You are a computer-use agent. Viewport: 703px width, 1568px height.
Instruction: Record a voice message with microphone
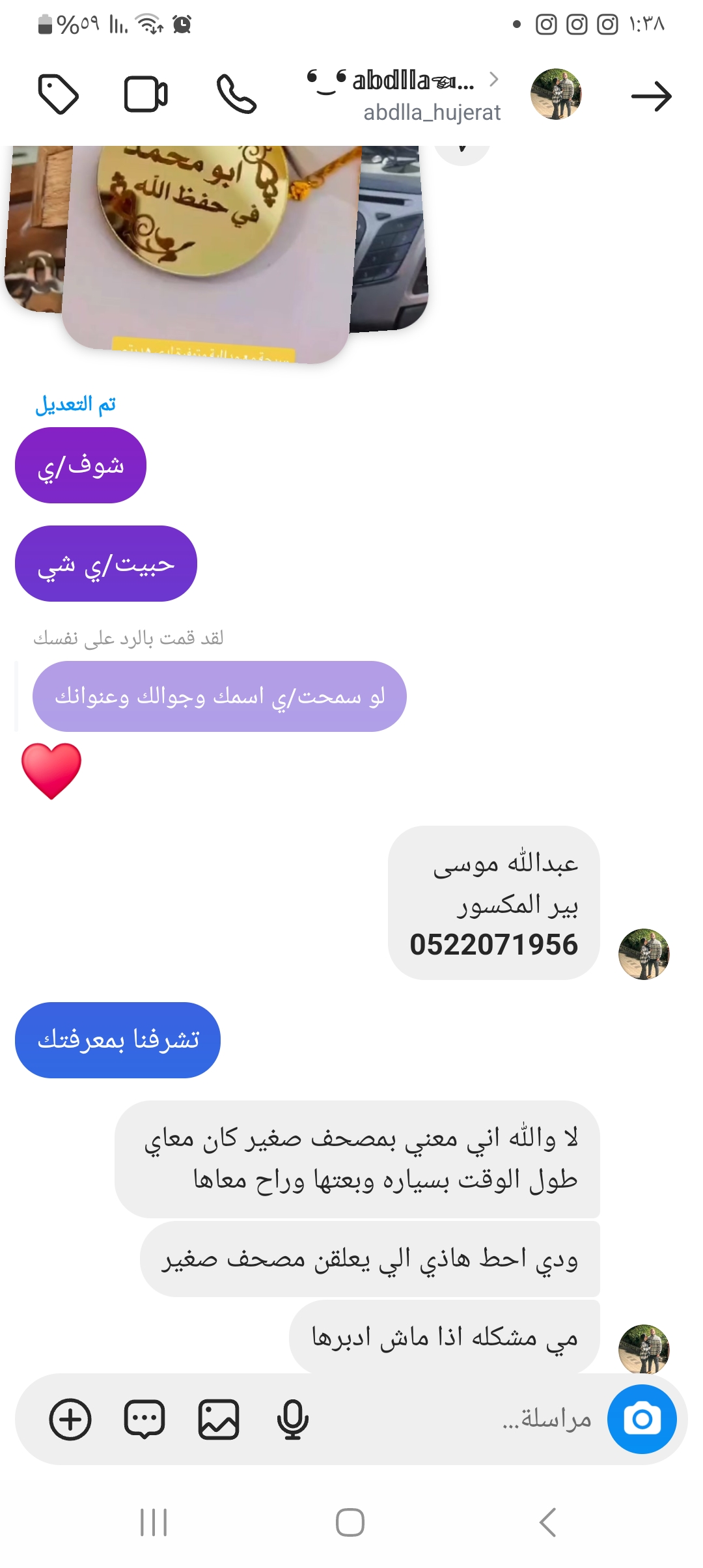point(292,1419)
